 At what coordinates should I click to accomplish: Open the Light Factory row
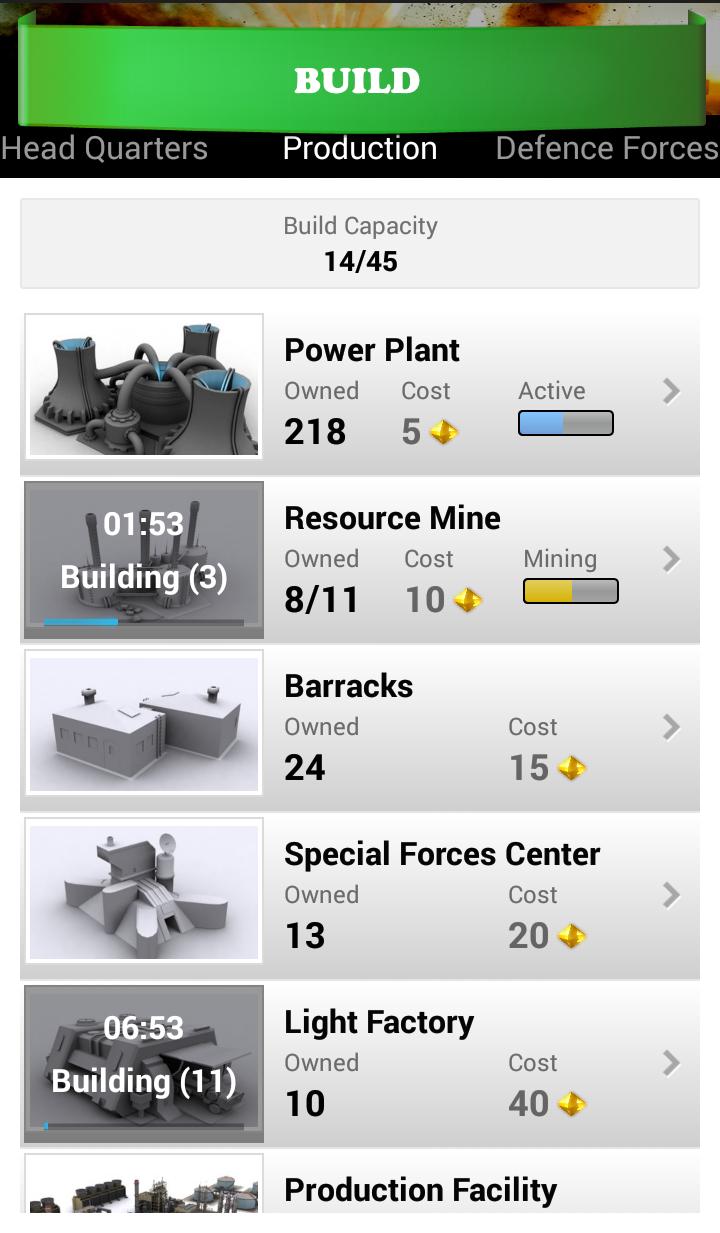coord(480,1064)
